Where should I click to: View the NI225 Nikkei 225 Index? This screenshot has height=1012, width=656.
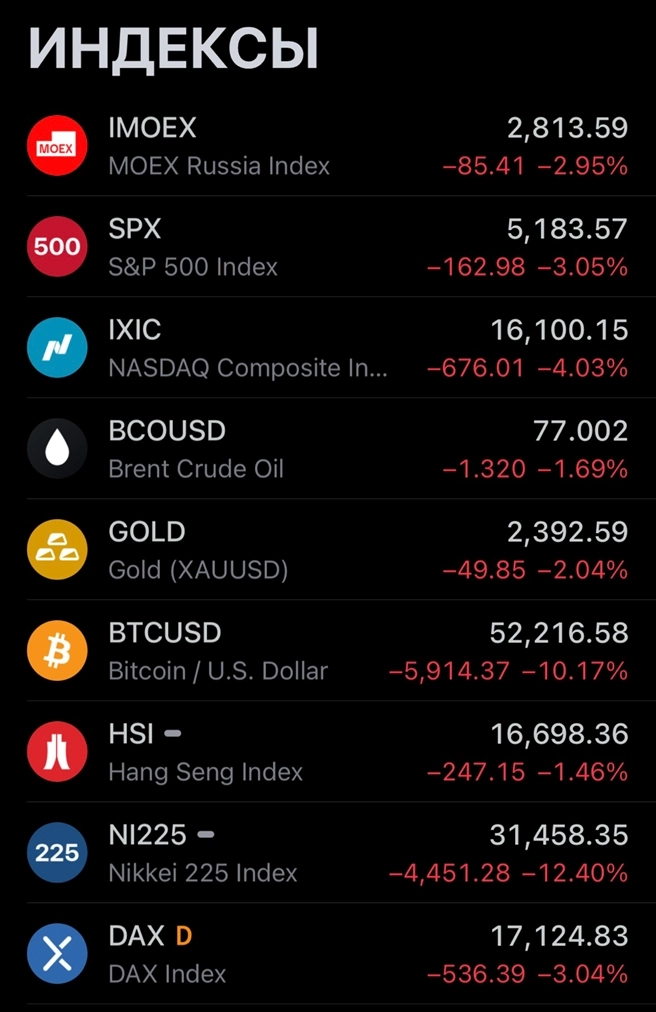(x=328, y=853)
